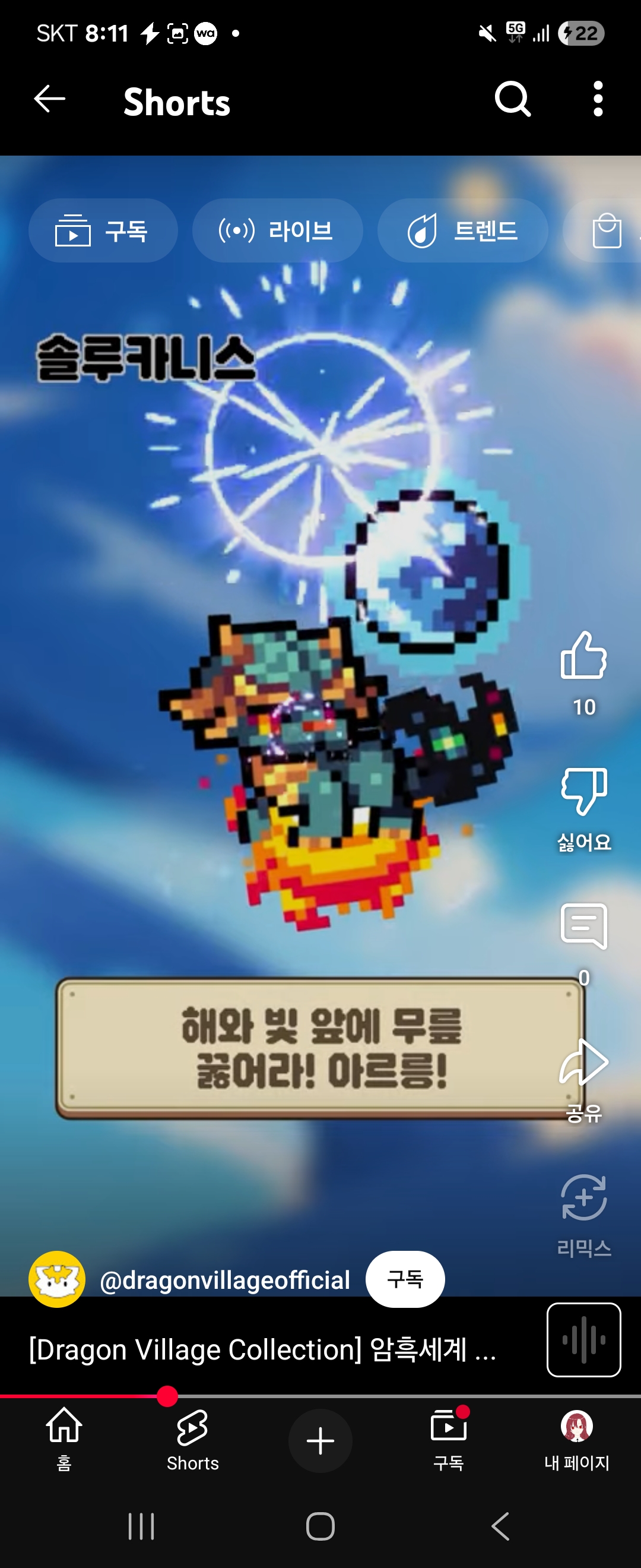Open the @dragonvillageofficial channel
641x1568 pixels.
[x=224, y=1279]
